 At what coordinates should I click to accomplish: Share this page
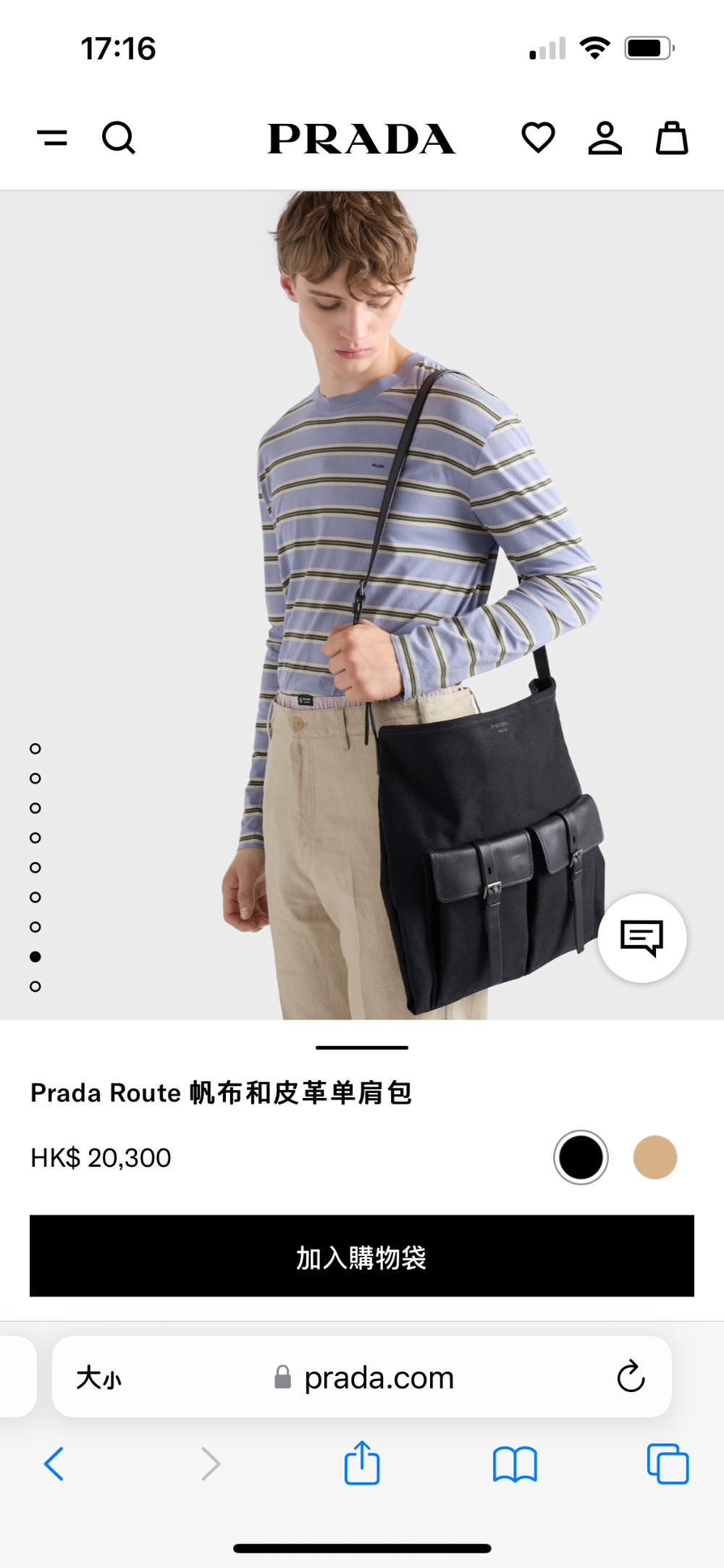(x=362, y=1462)
